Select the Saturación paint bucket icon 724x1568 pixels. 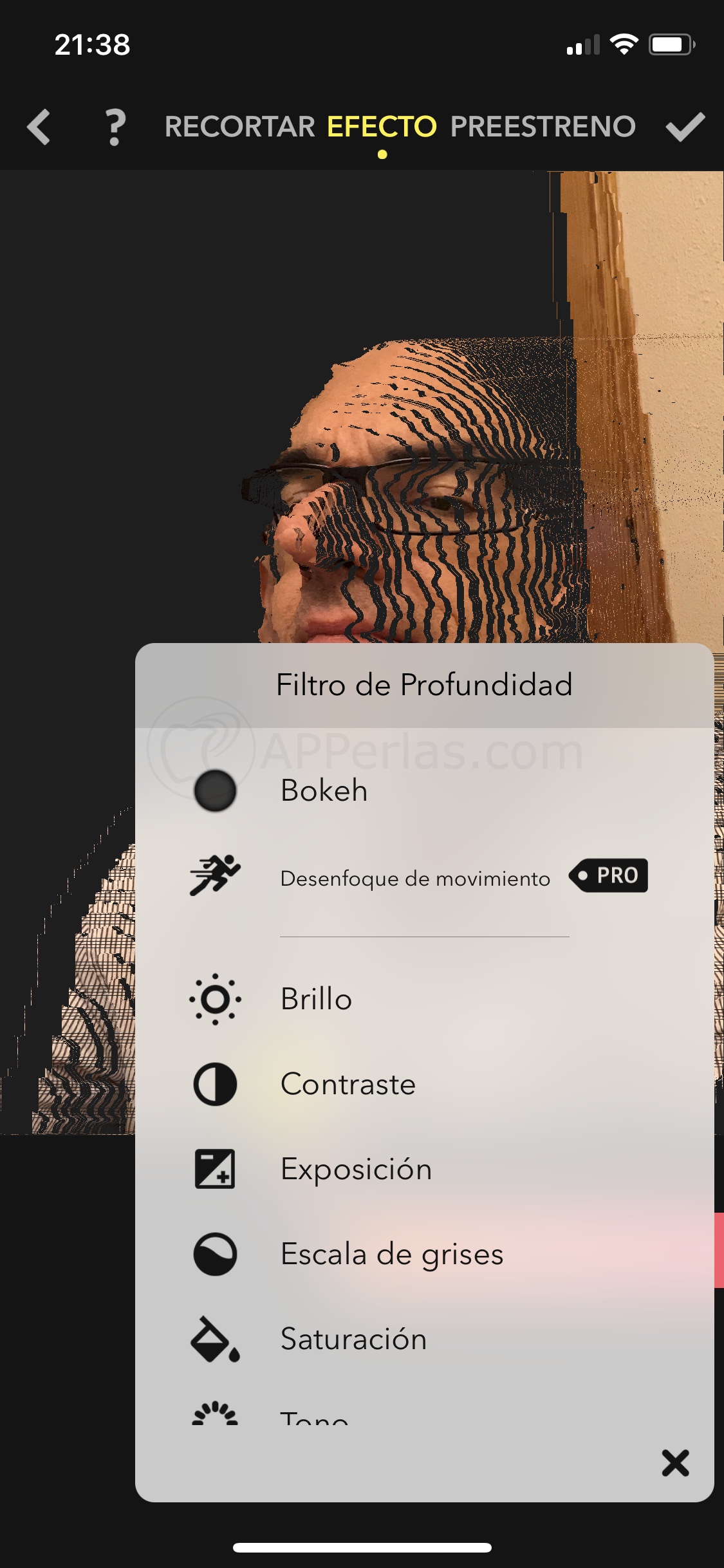(215, 1339)
